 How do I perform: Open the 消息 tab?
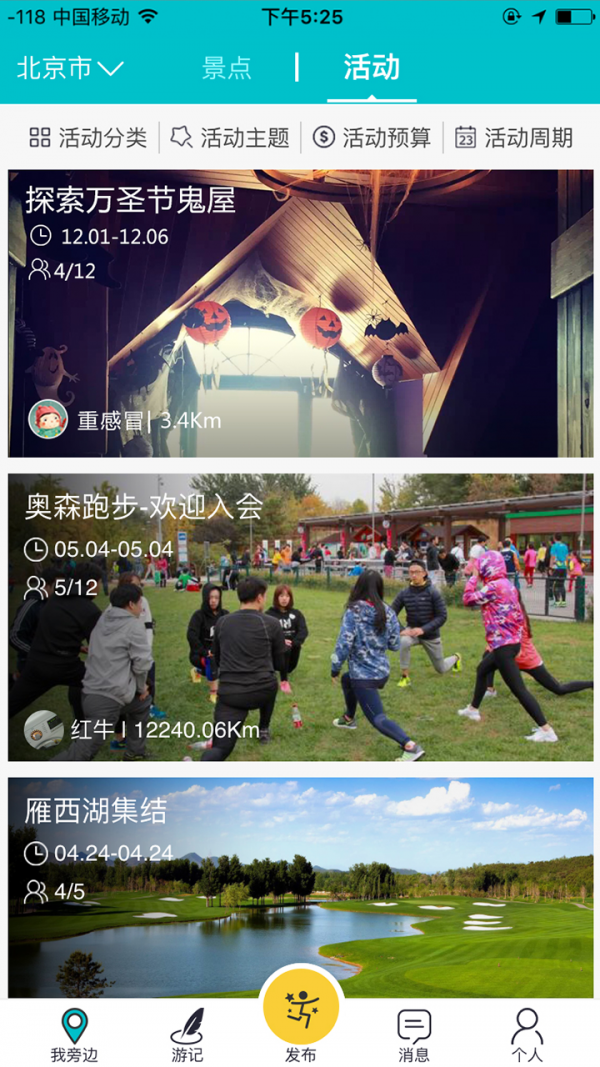coord(414,1035)
